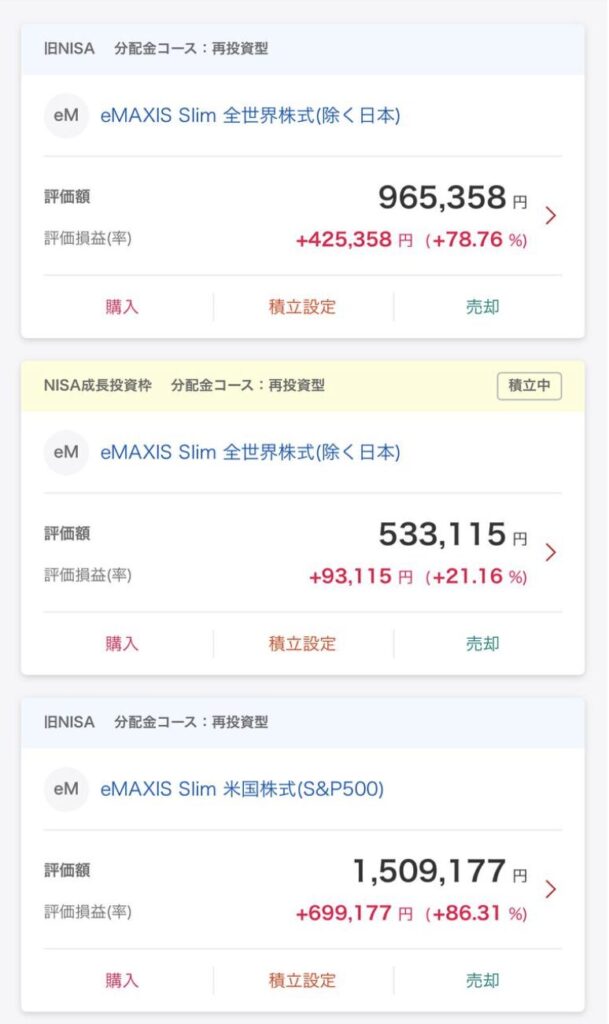Tap 購入 in the 533,115 円 card
Viewport: 609px width, 1024px height.
coord(122,644)
